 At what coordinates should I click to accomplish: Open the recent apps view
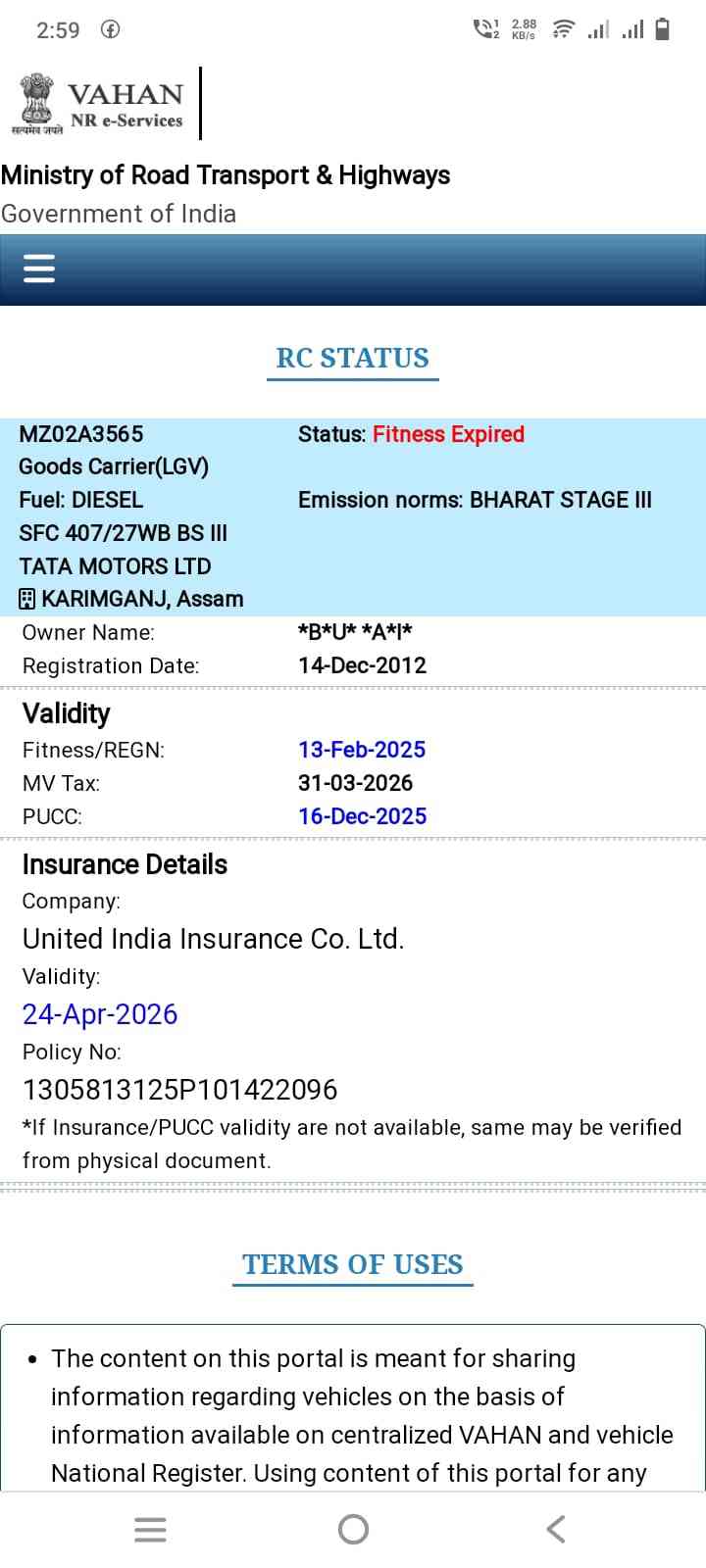pyautogui.click(x=150, y=1529)
